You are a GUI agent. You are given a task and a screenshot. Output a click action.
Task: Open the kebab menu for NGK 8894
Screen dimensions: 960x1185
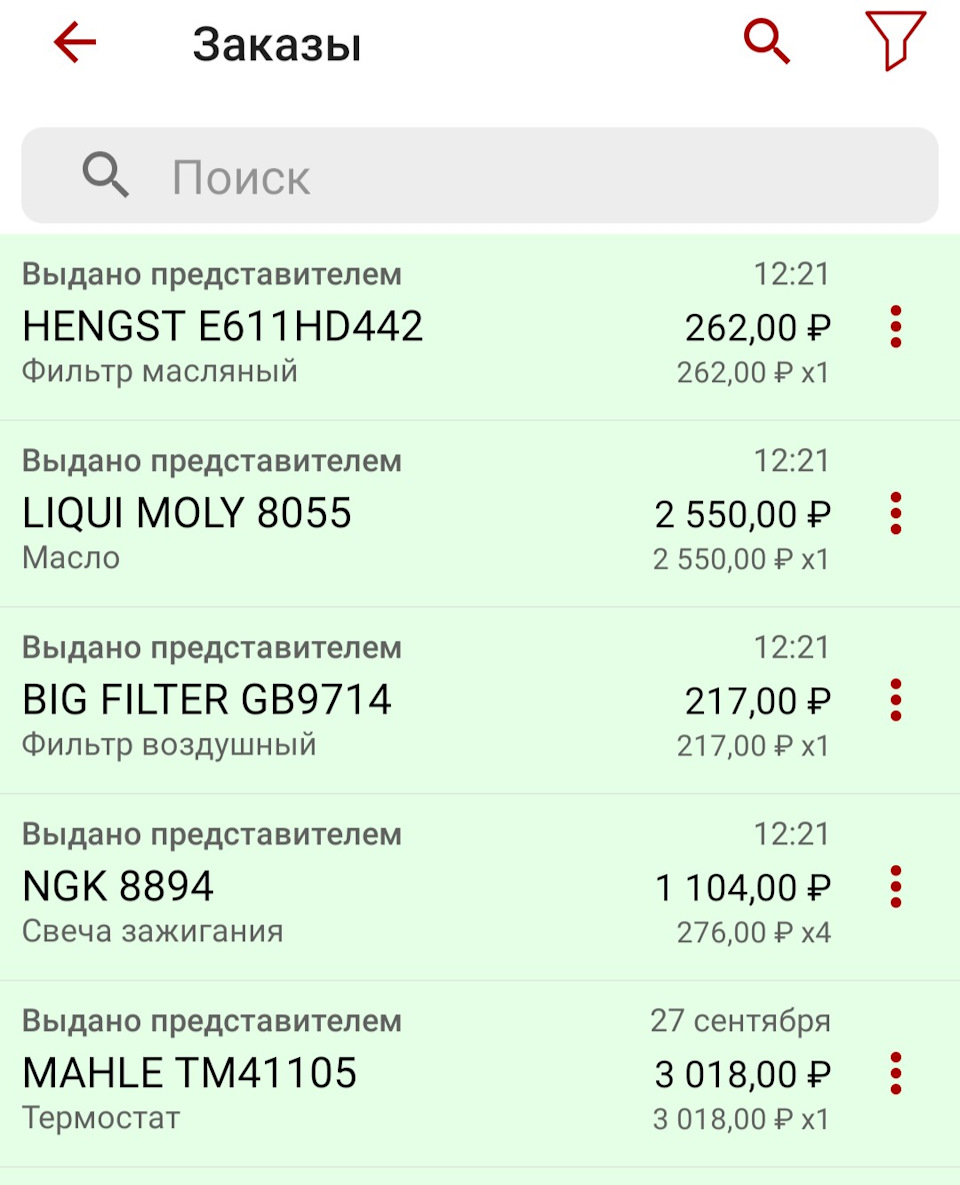[895, 887]
